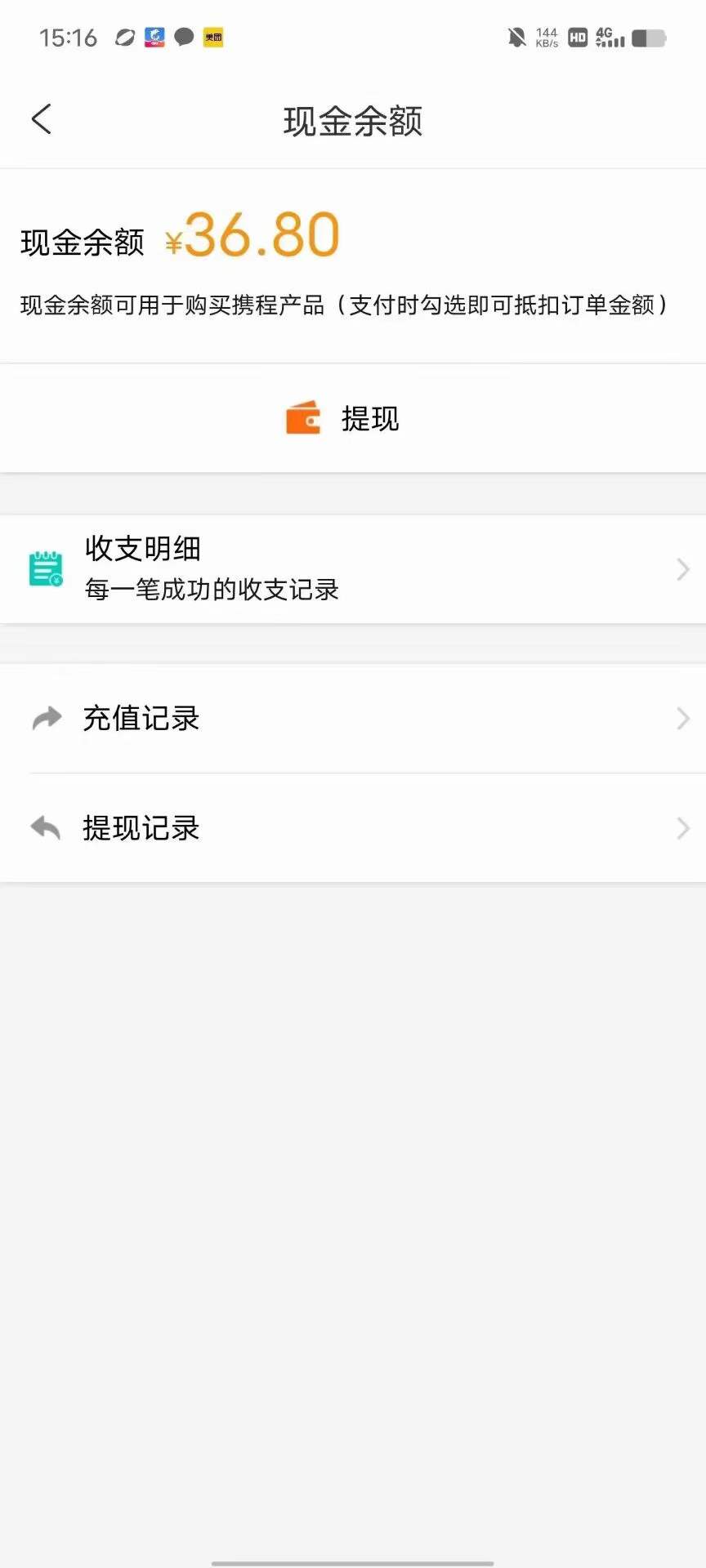706x1568 pixels.
Task: Tap the orange wallet icon next to 提现
Action: point(302,418)
